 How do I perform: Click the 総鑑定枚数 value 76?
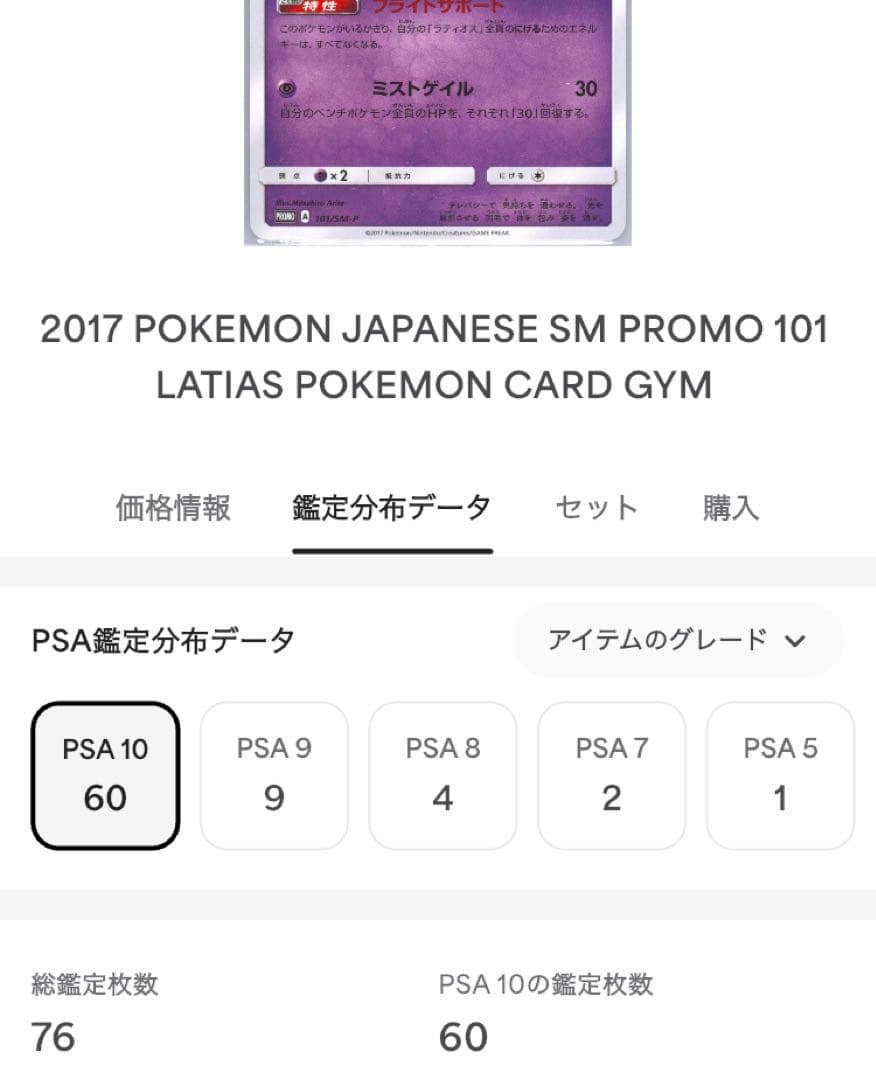click(50, 1038)
